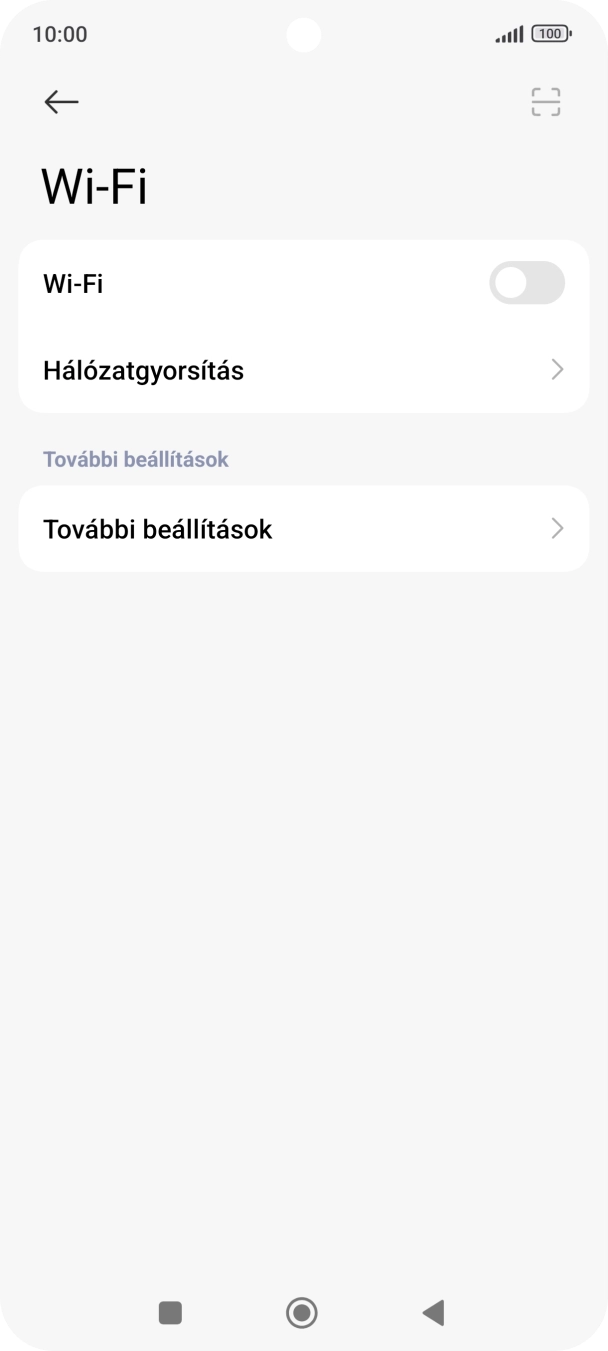Tap the system home button
This screenshot has width=608, height=1351.
point(302,1312)
